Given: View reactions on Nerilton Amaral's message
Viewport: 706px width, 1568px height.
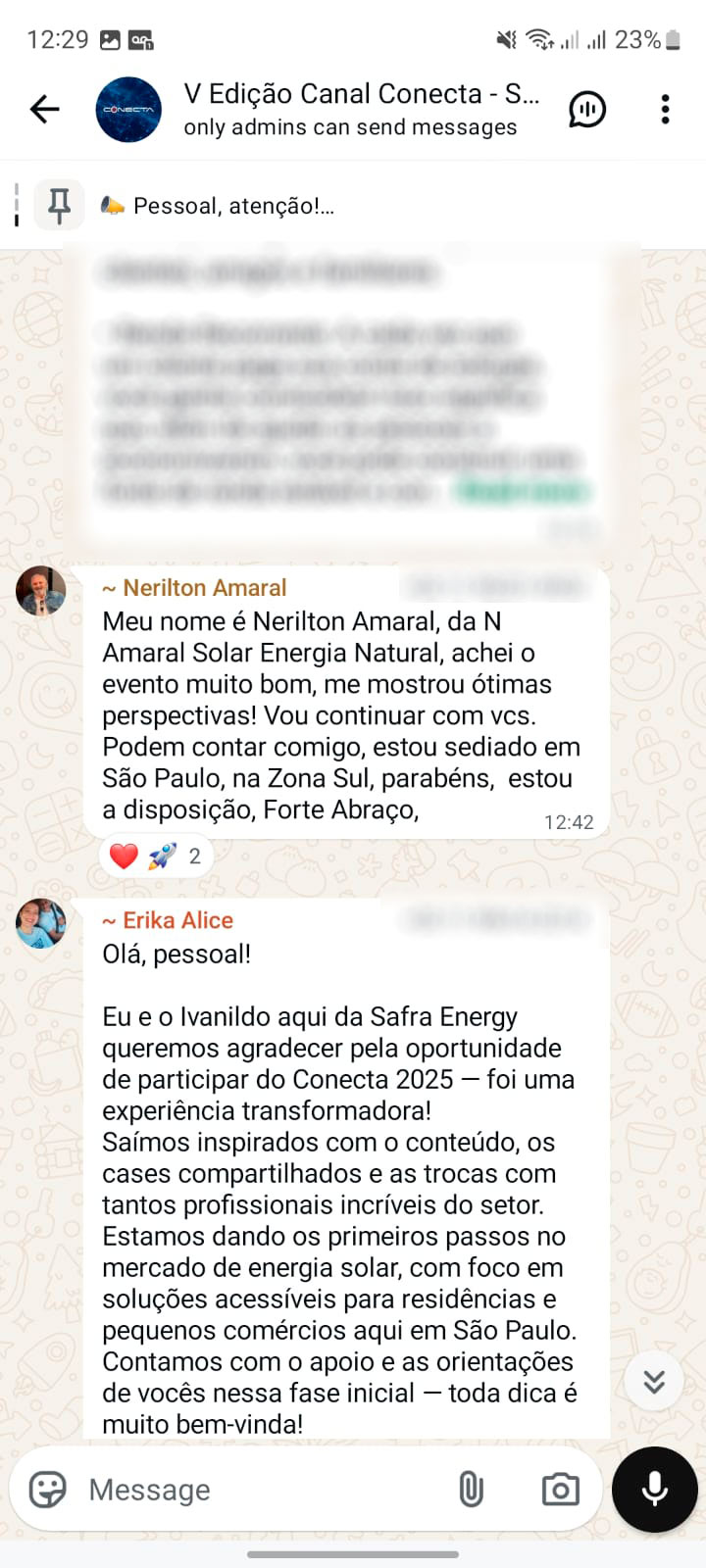Looking at the screenshot, I should (157, 857).
